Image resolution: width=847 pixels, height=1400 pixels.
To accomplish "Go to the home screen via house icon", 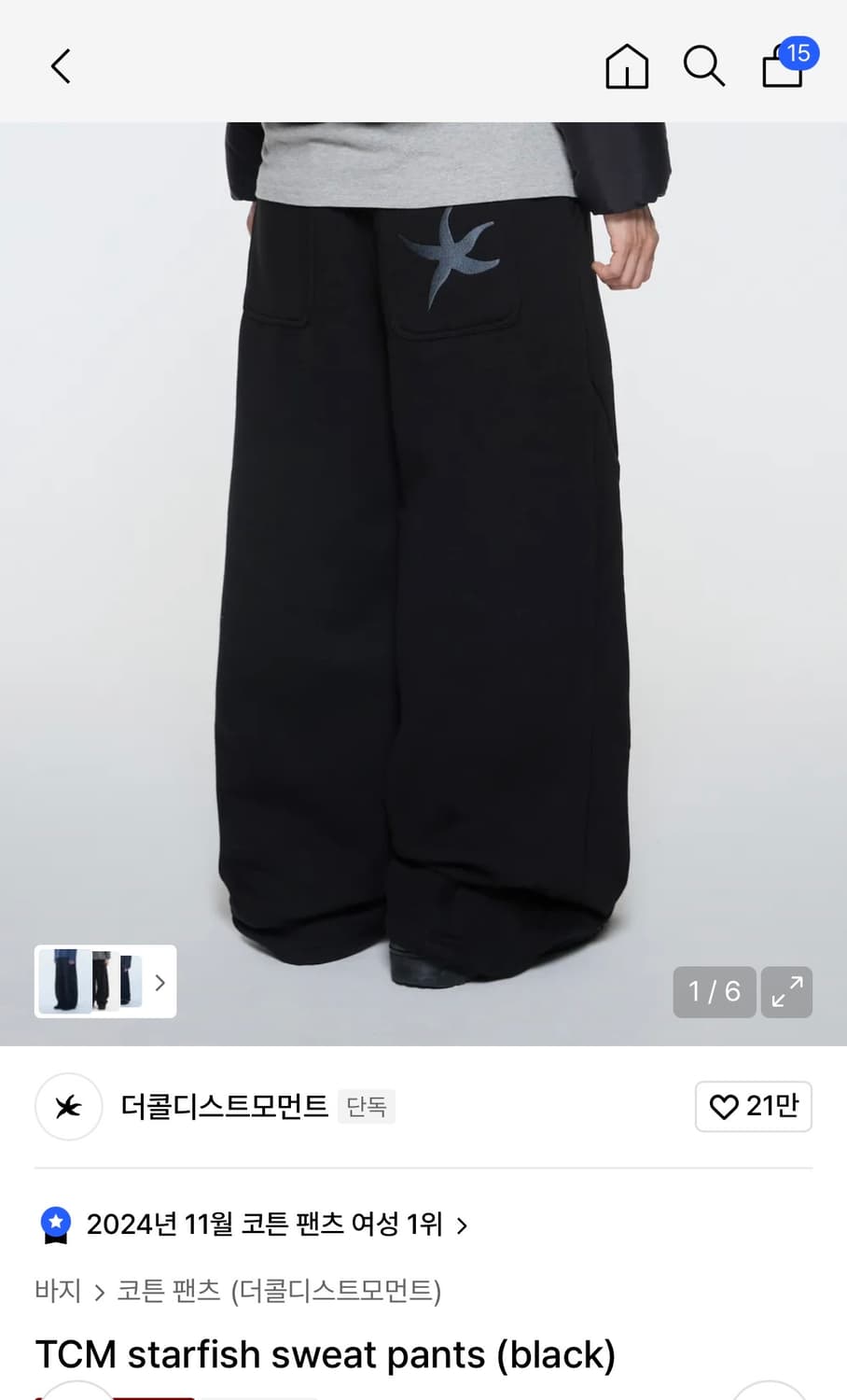I will (x=627, y=66).
